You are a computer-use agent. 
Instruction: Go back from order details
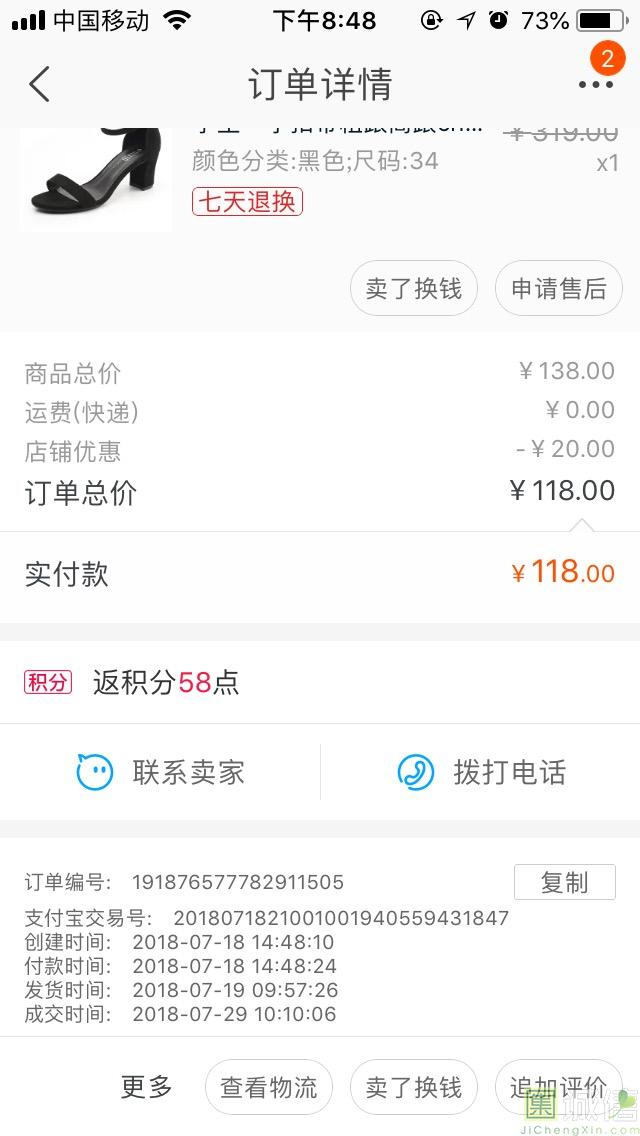point(40,85)
